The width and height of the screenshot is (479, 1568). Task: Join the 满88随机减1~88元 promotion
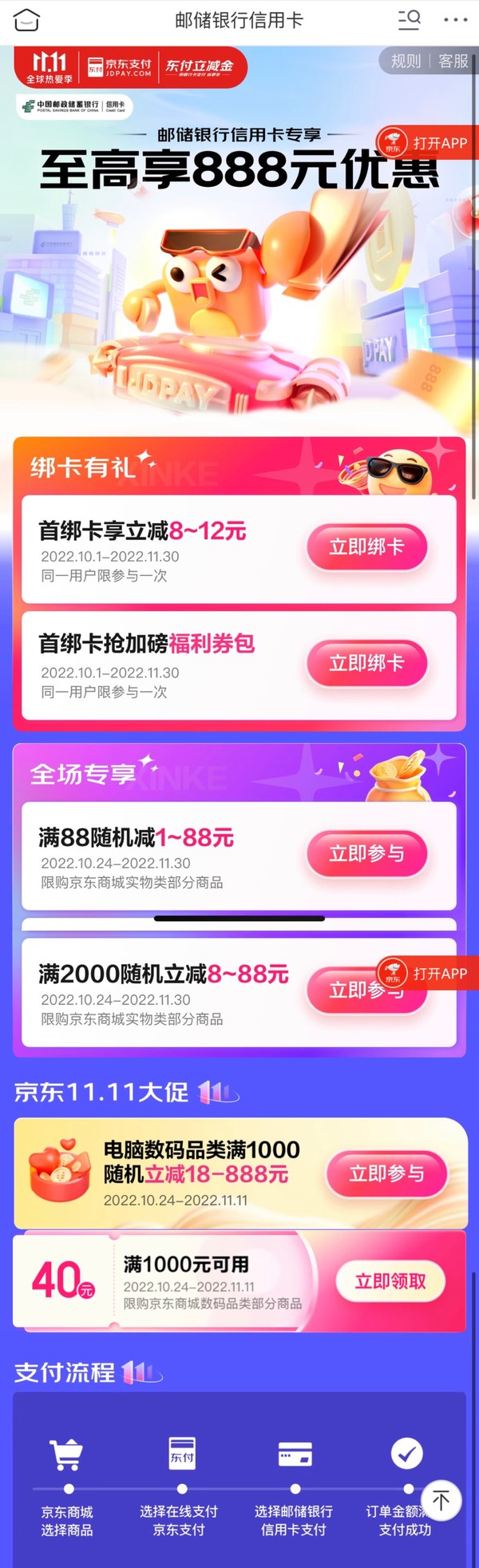tap(367, 854)
